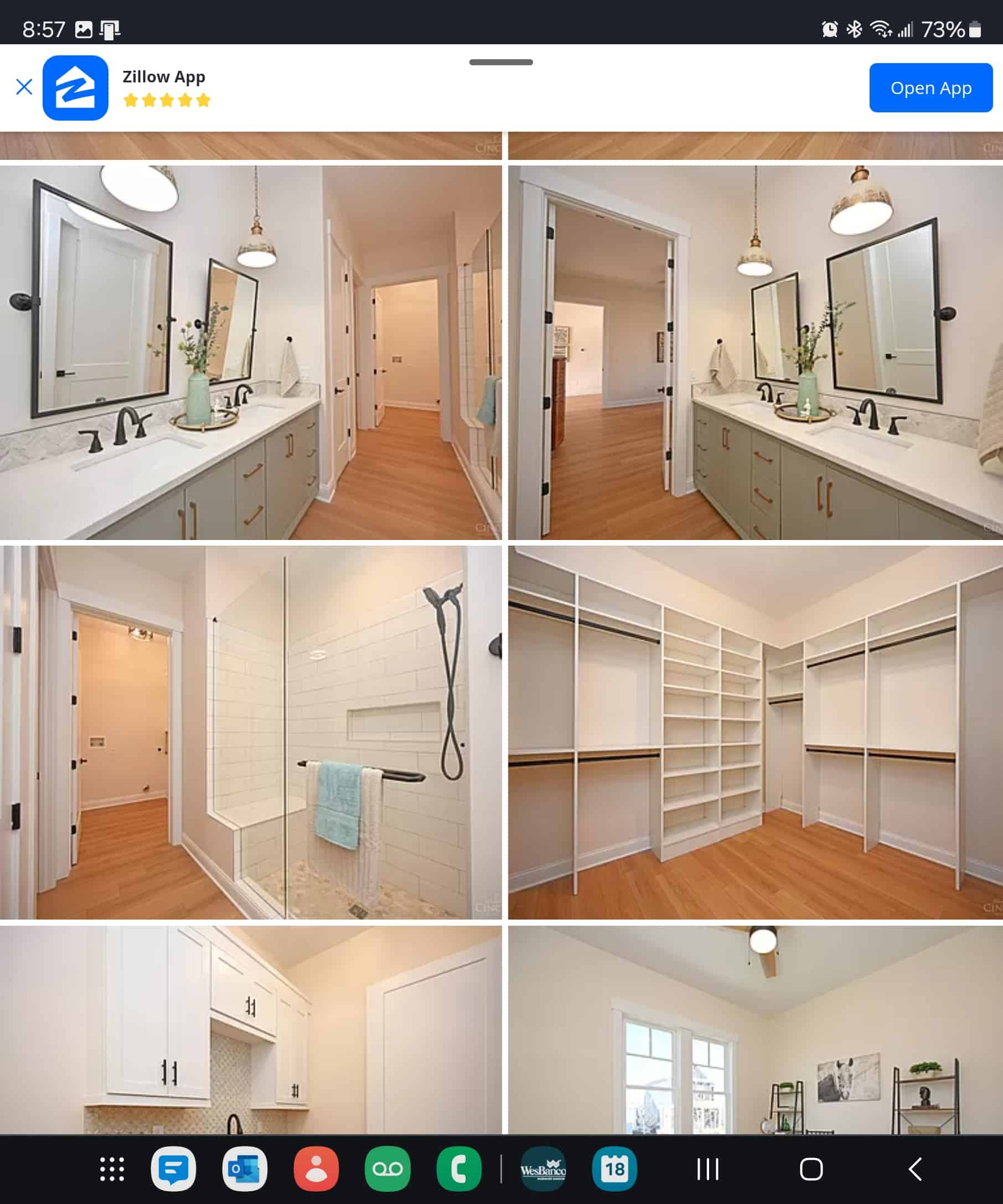Tap the Open App button

point(930,88)
